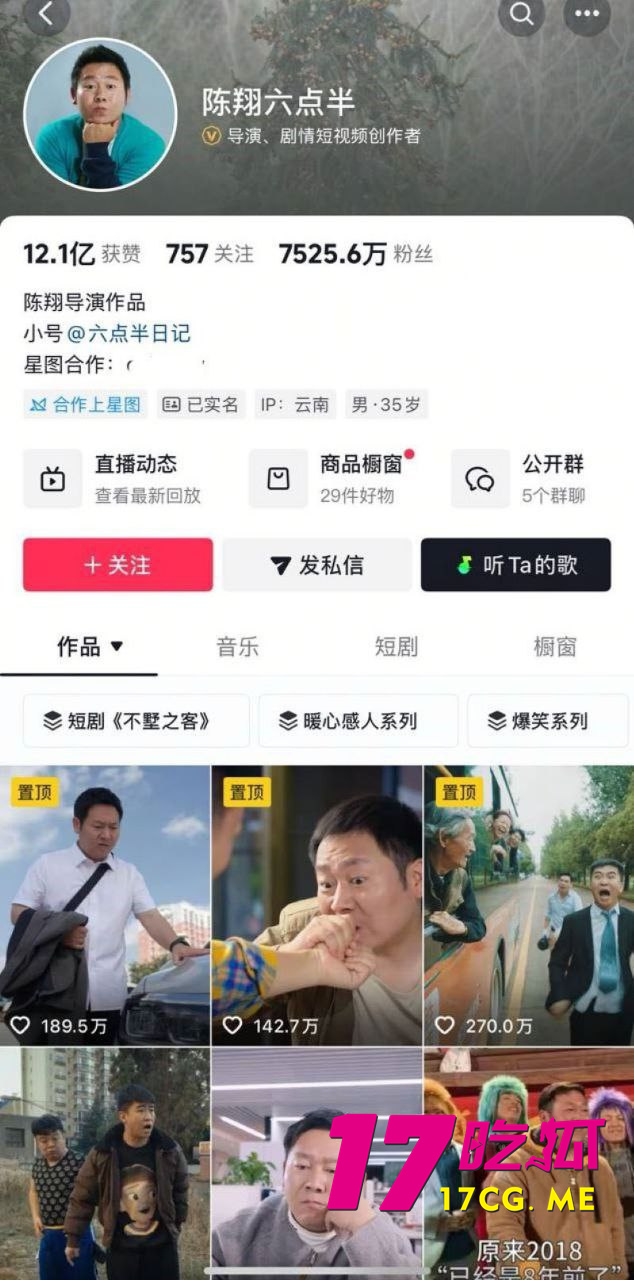Tap the 合作上星图 chip
Image resolution: width=634 pixels, height=1280 pixels.
[86, 404]
